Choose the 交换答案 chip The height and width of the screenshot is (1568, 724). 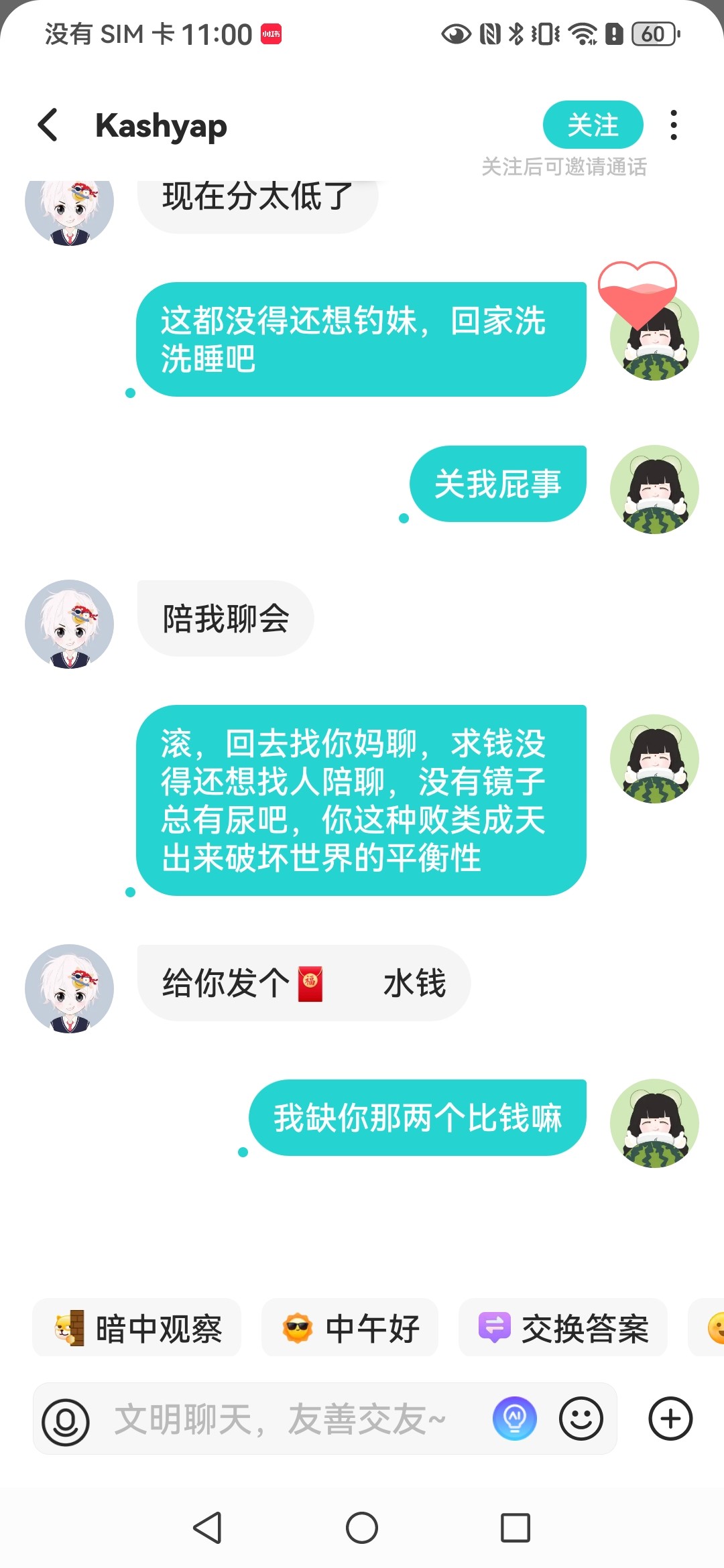point(563,1328)
